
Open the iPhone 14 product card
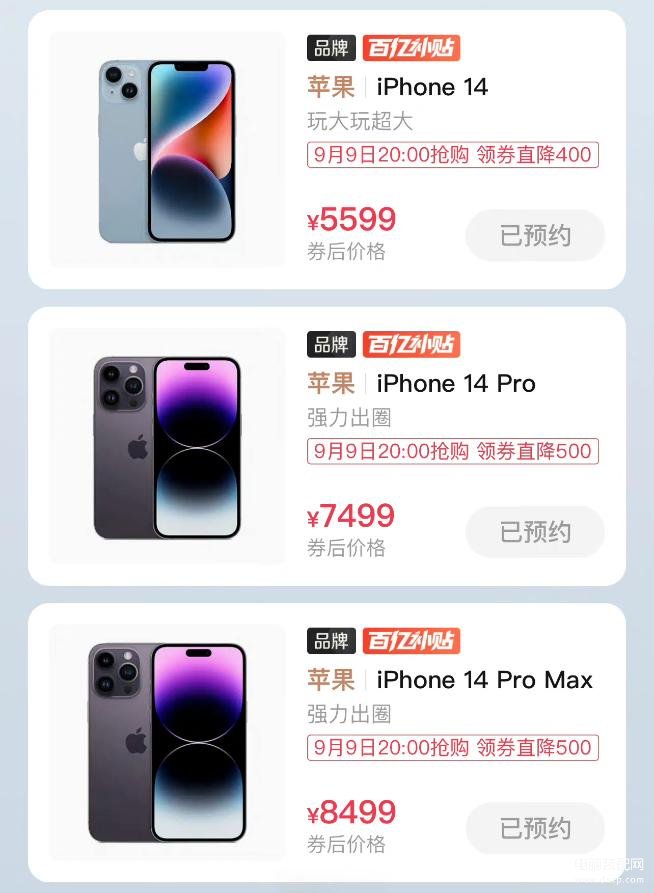click(166, 150)
